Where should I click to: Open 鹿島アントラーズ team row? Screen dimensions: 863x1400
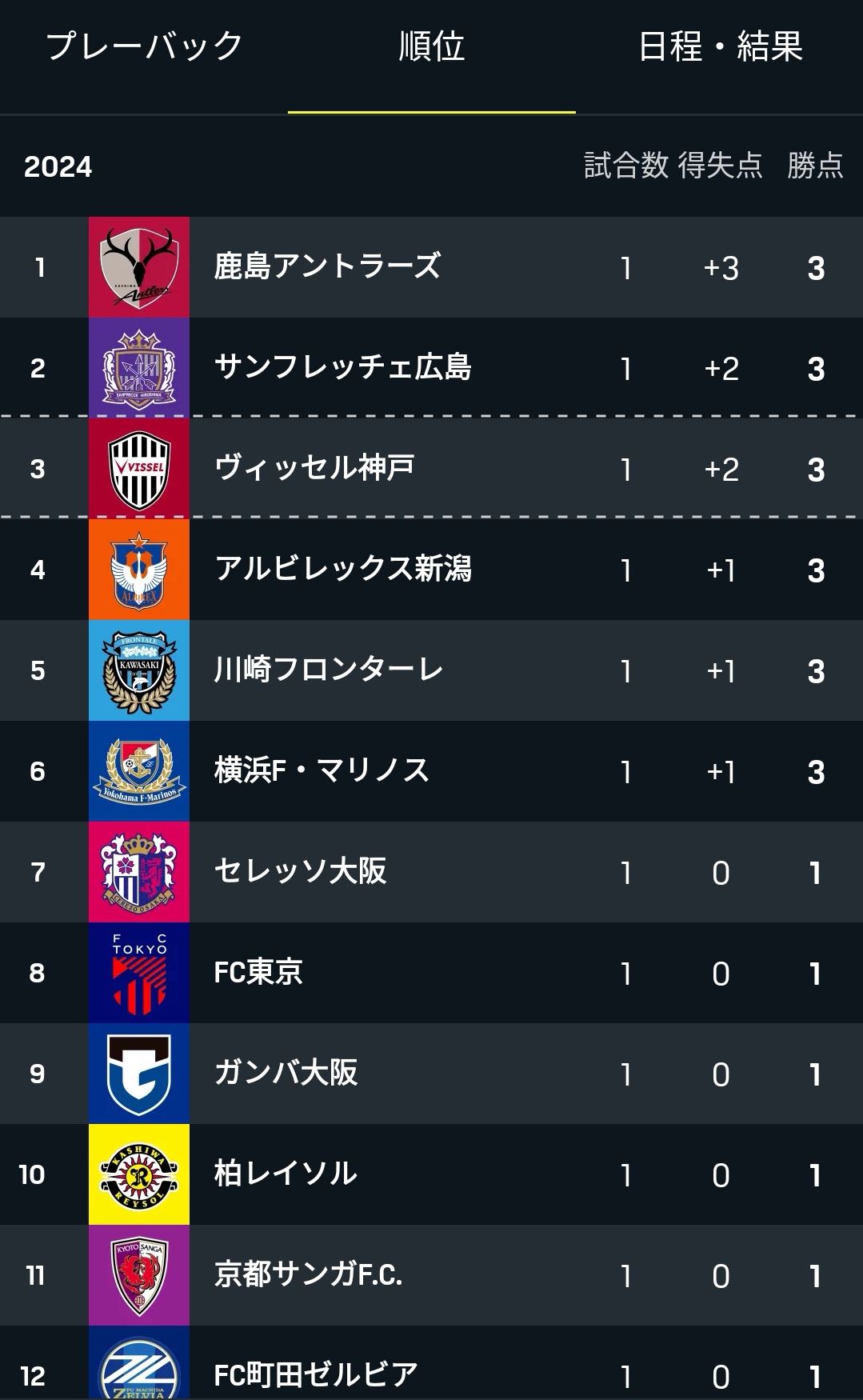point(431,267)
